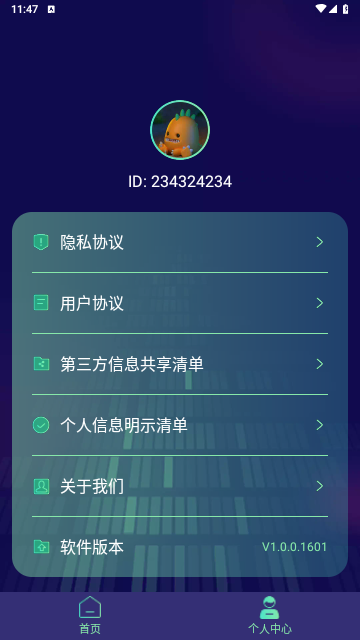
Task: Switch to the 首页 home tab
Action: [90, 616]
